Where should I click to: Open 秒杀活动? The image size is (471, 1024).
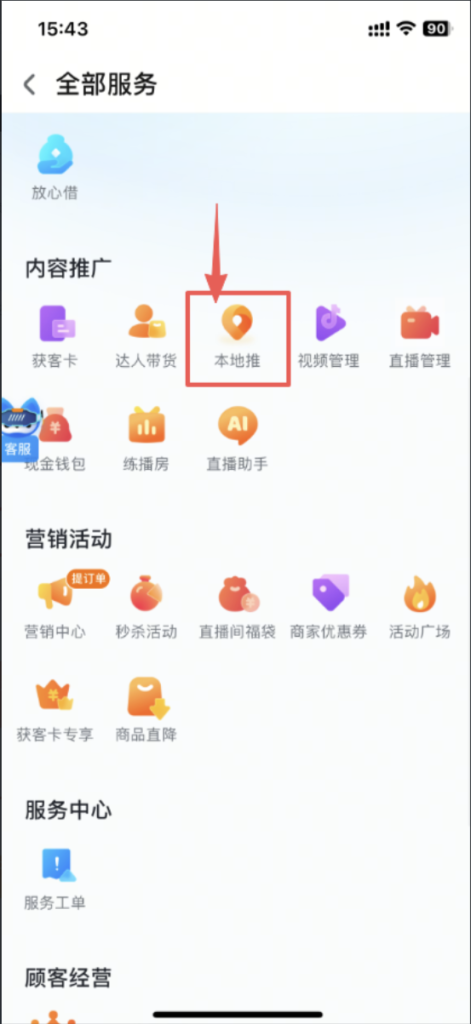coord(146,606)
